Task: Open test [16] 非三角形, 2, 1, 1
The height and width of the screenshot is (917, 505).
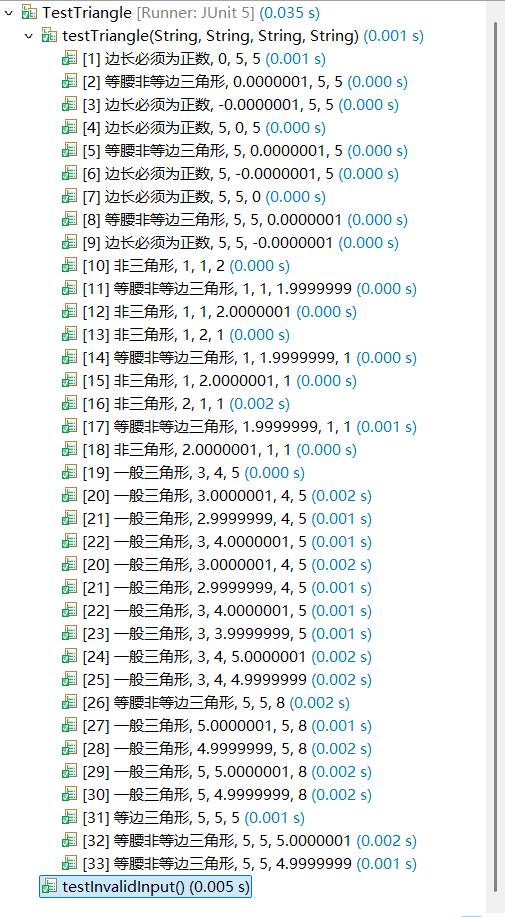Action: pyautogui.click(x=176, y=404)
